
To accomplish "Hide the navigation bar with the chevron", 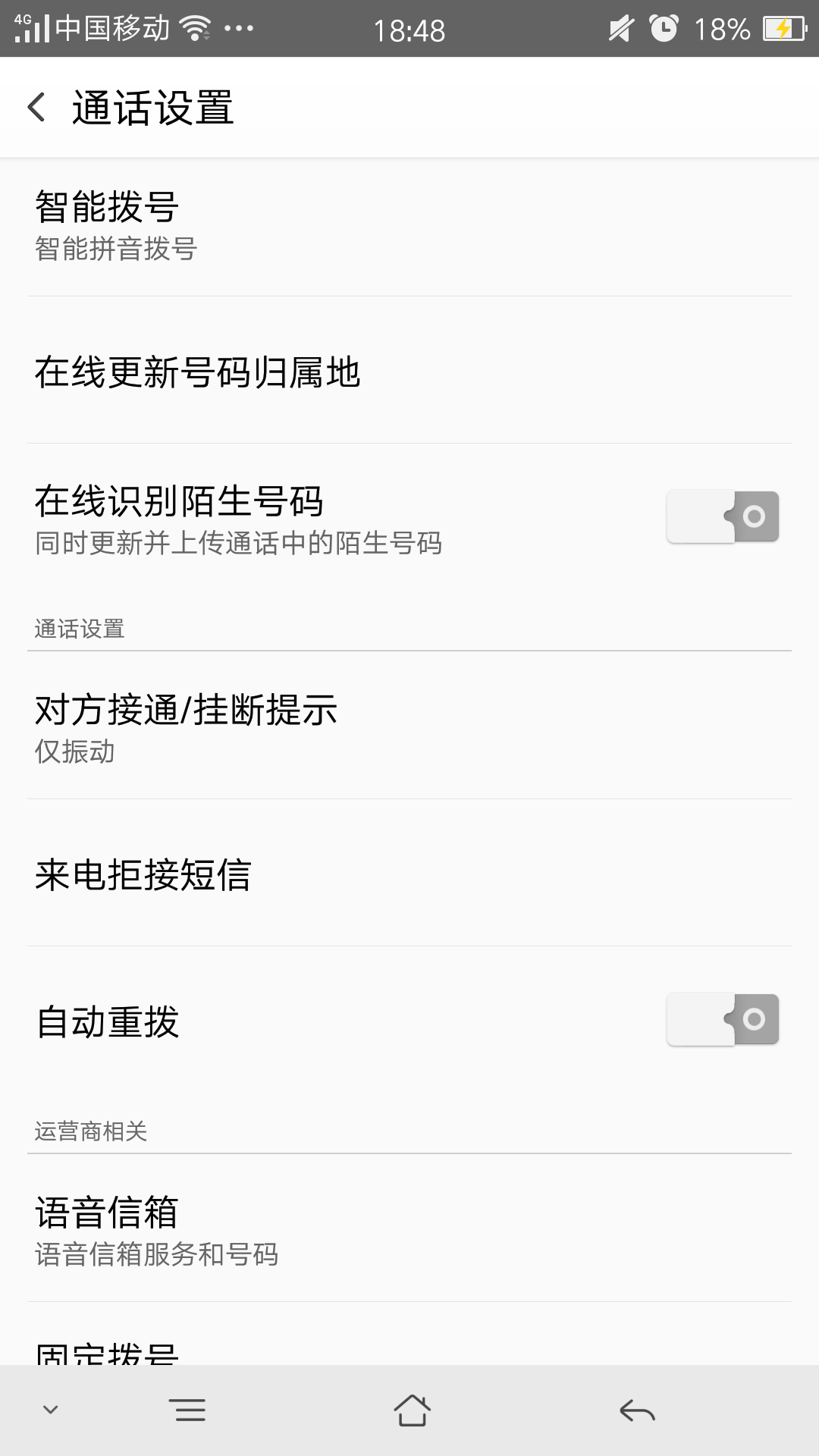I will [x=51, y=1410].
